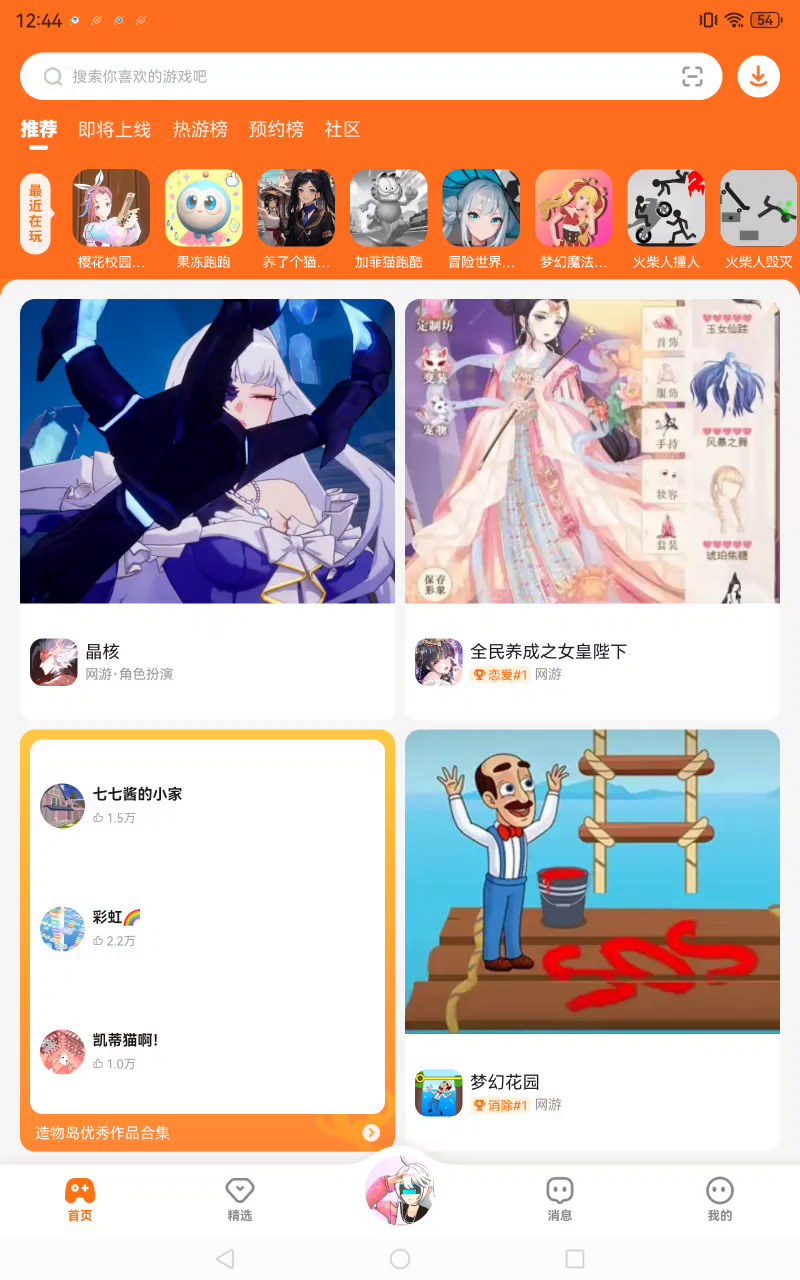The width and height of the screenshot is (800, 1280).
Task: Open the 彩虹 creation entry
Action: [115, 927]
